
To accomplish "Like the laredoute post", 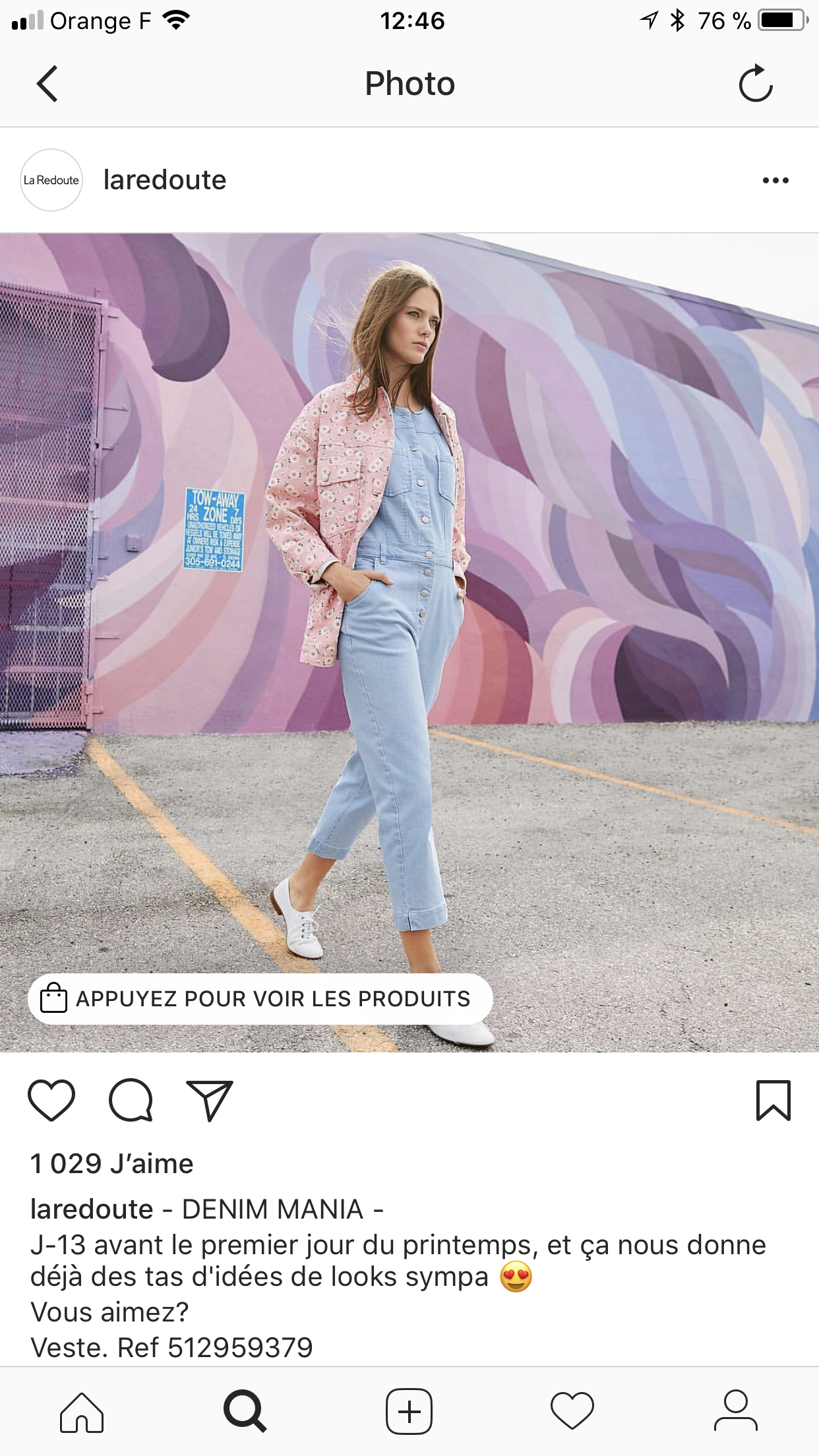I will pos(51,1100).
